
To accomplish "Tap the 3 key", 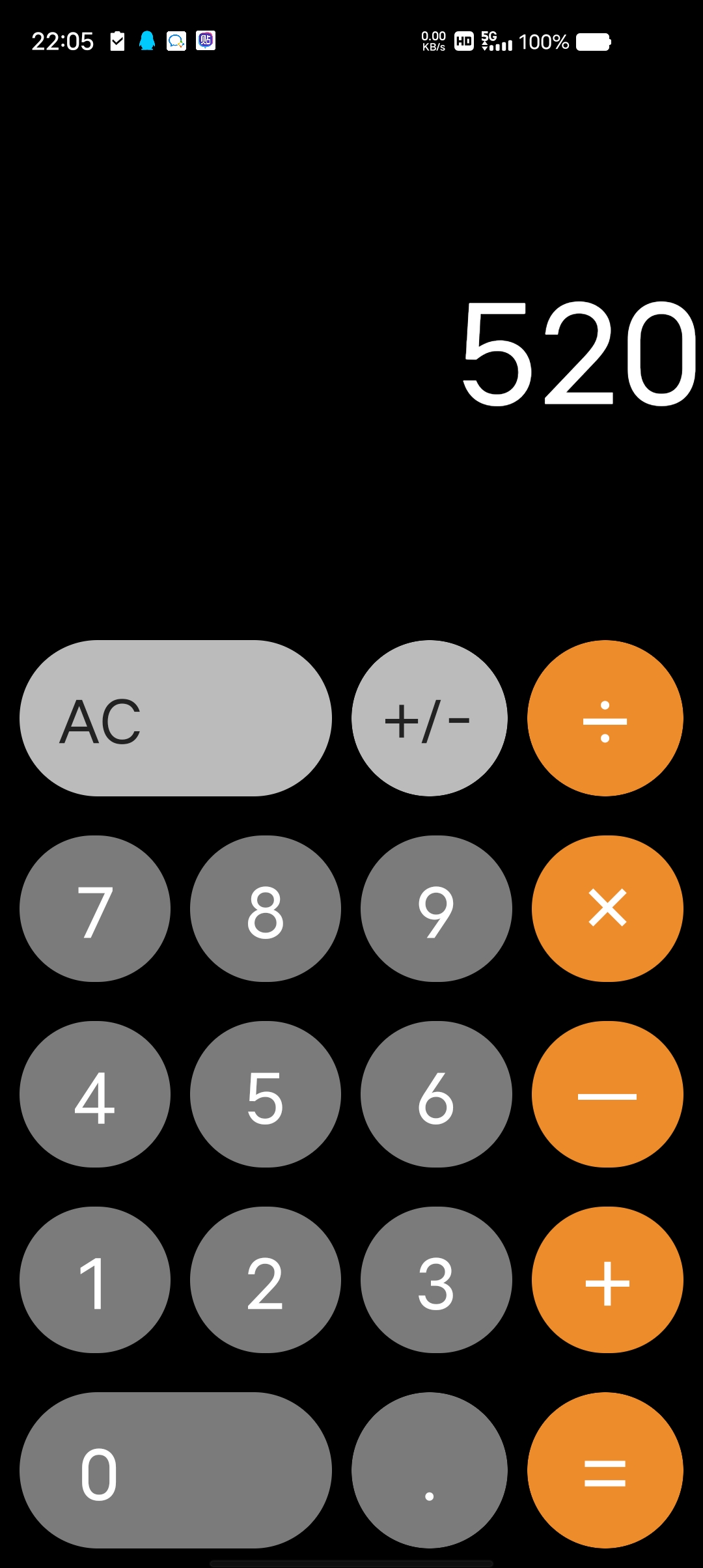I will 435,1280.
